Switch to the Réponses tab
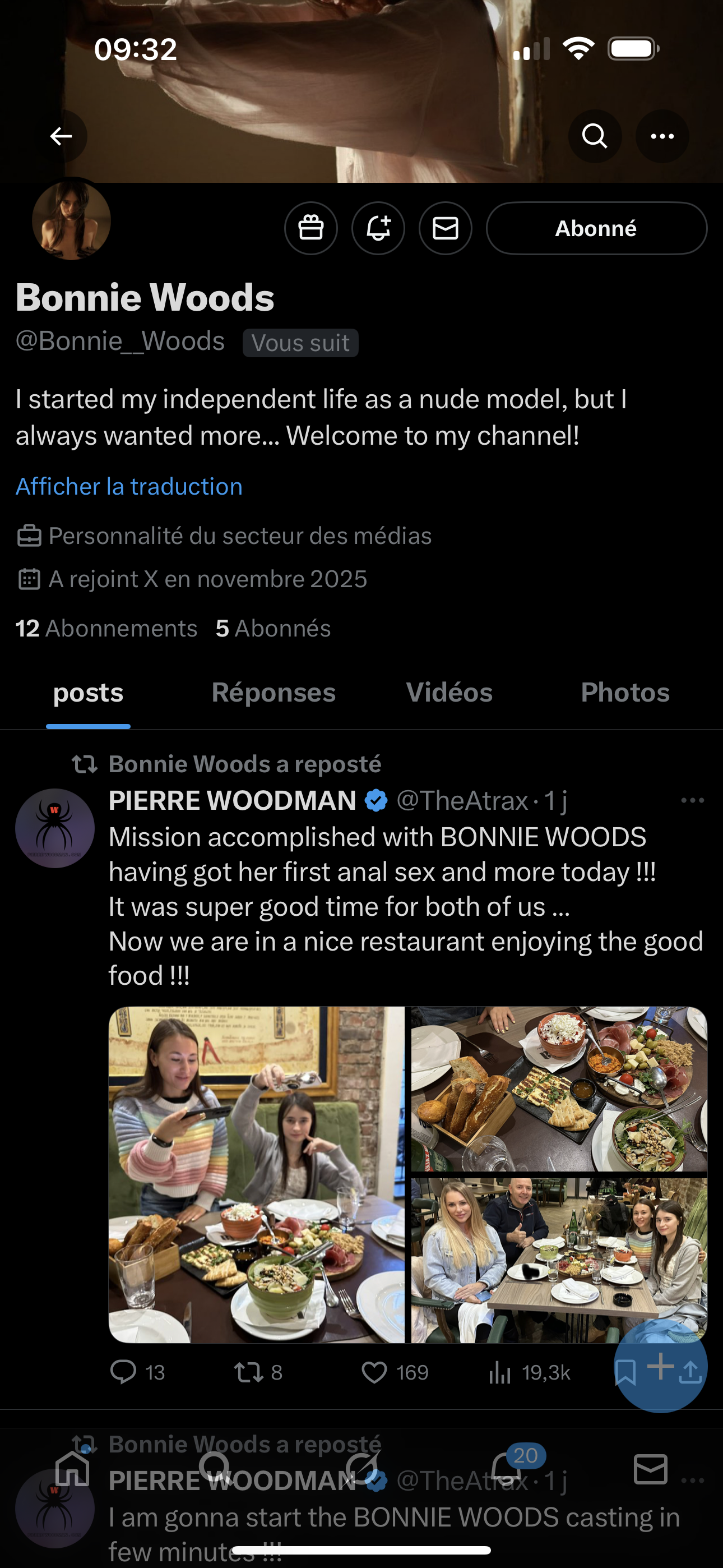 274,693
